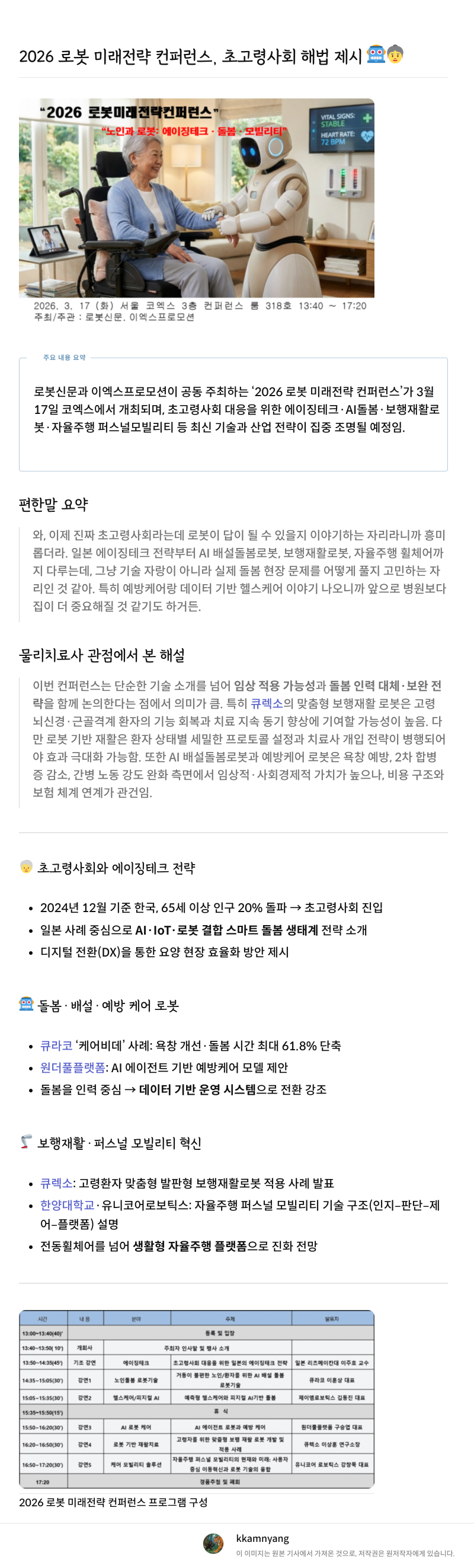
Task: Open the 한양대학교 link
Action: click(67, 1205)
